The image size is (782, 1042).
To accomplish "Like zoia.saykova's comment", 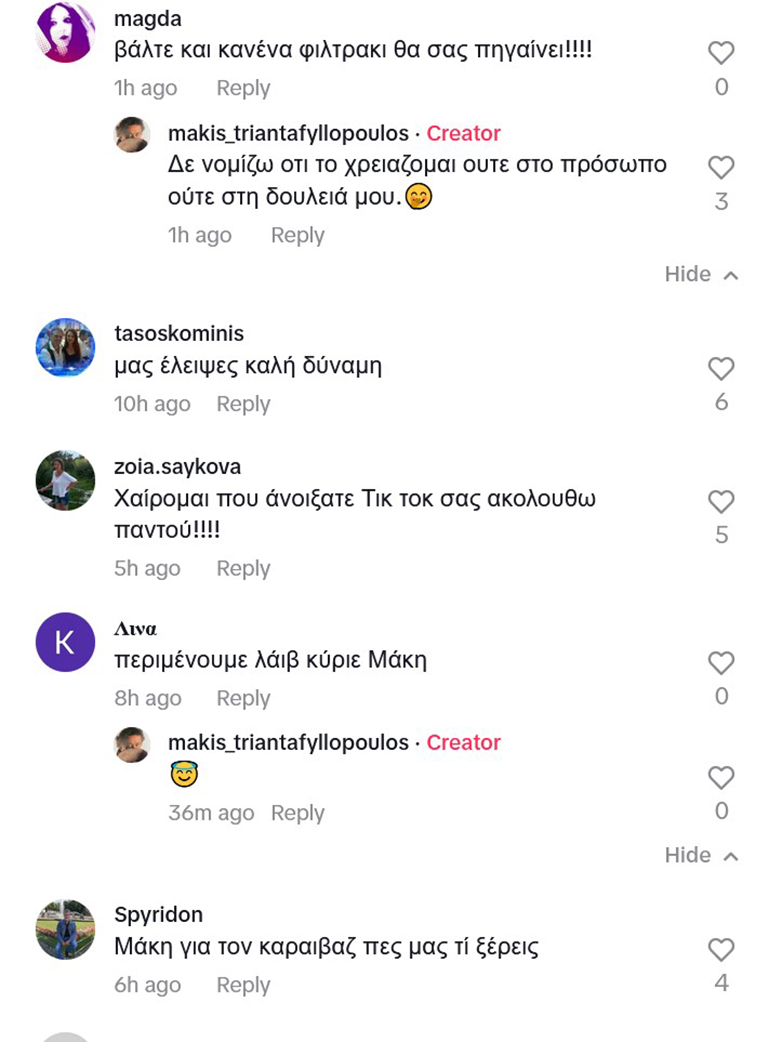I will coord(721,502).
